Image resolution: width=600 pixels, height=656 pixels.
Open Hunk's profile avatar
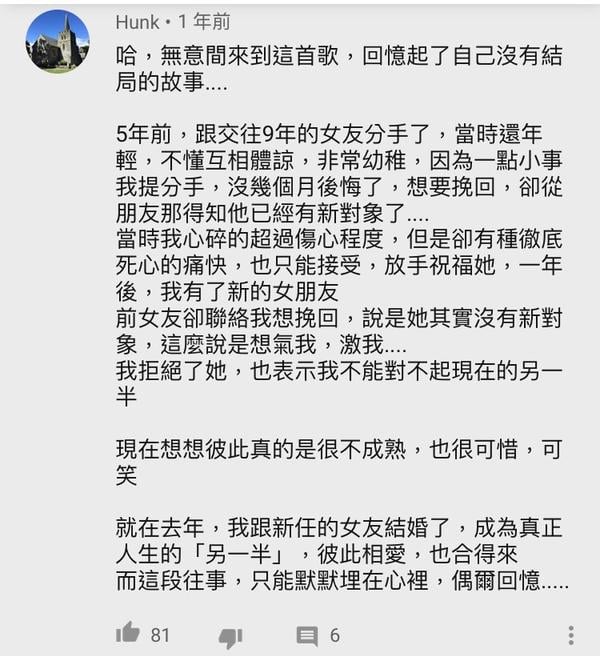click(x=57, y=41)
